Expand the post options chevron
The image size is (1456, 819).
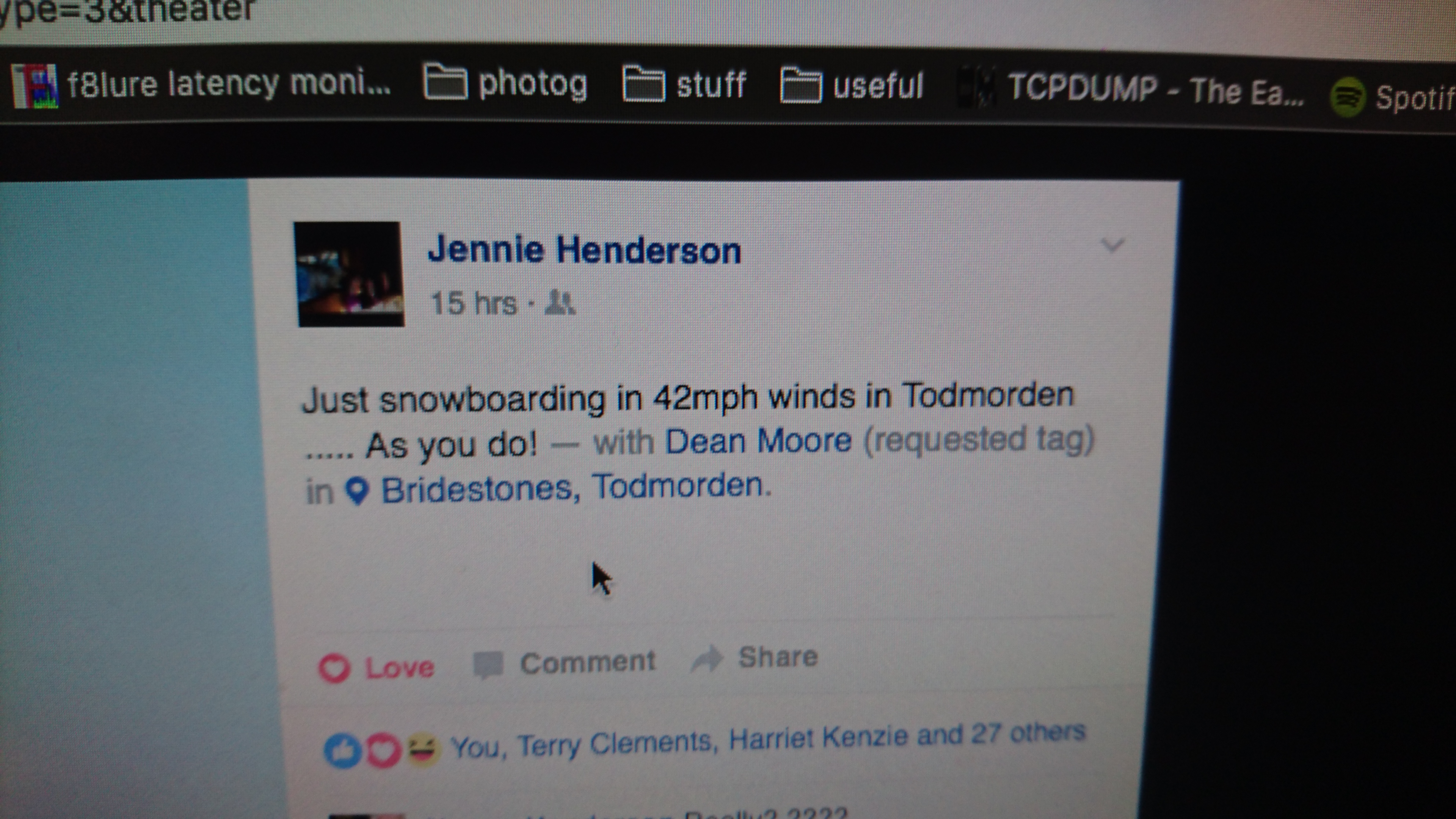pos(1112,245)
